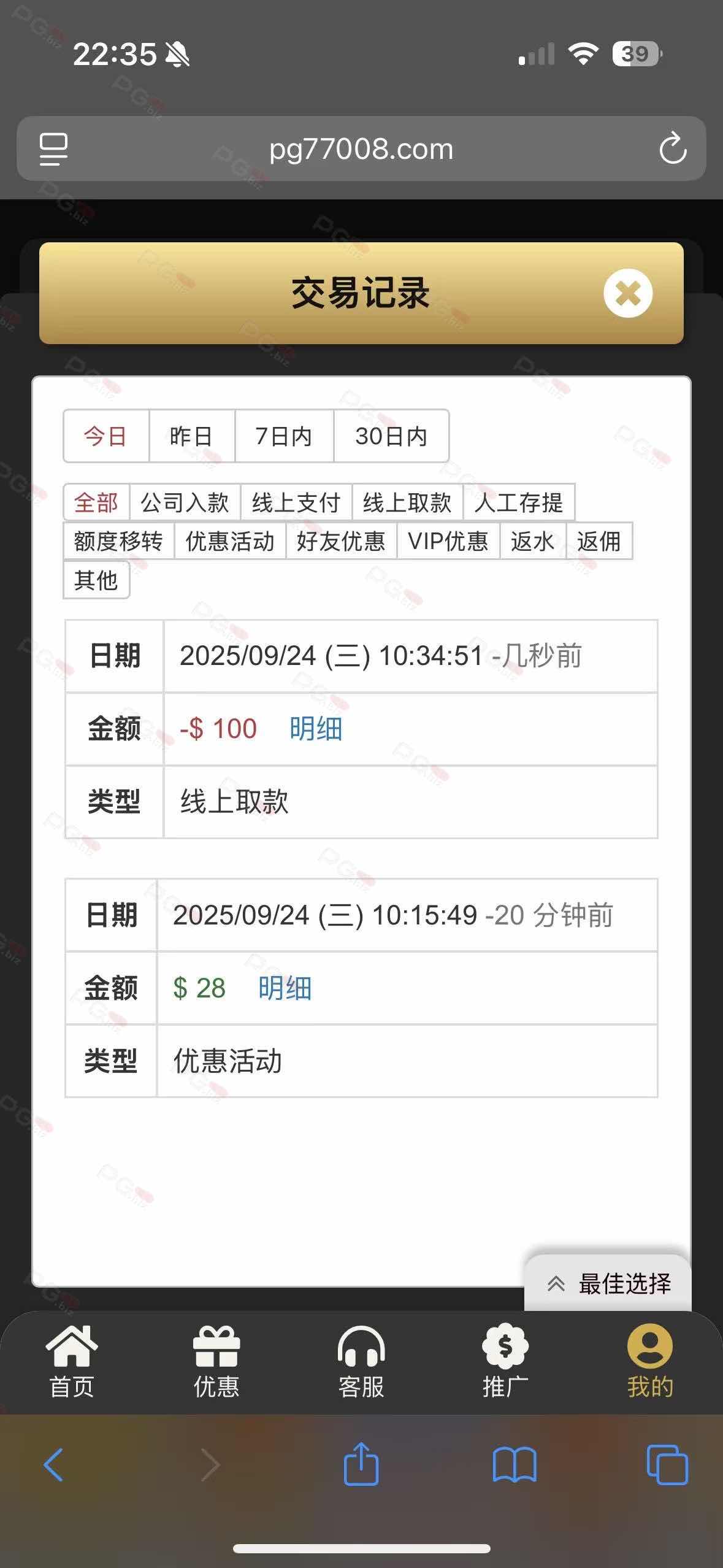Open the 客服 support tab
This screenshot has height=1568, width=723.
click(x=361, y=1360)
